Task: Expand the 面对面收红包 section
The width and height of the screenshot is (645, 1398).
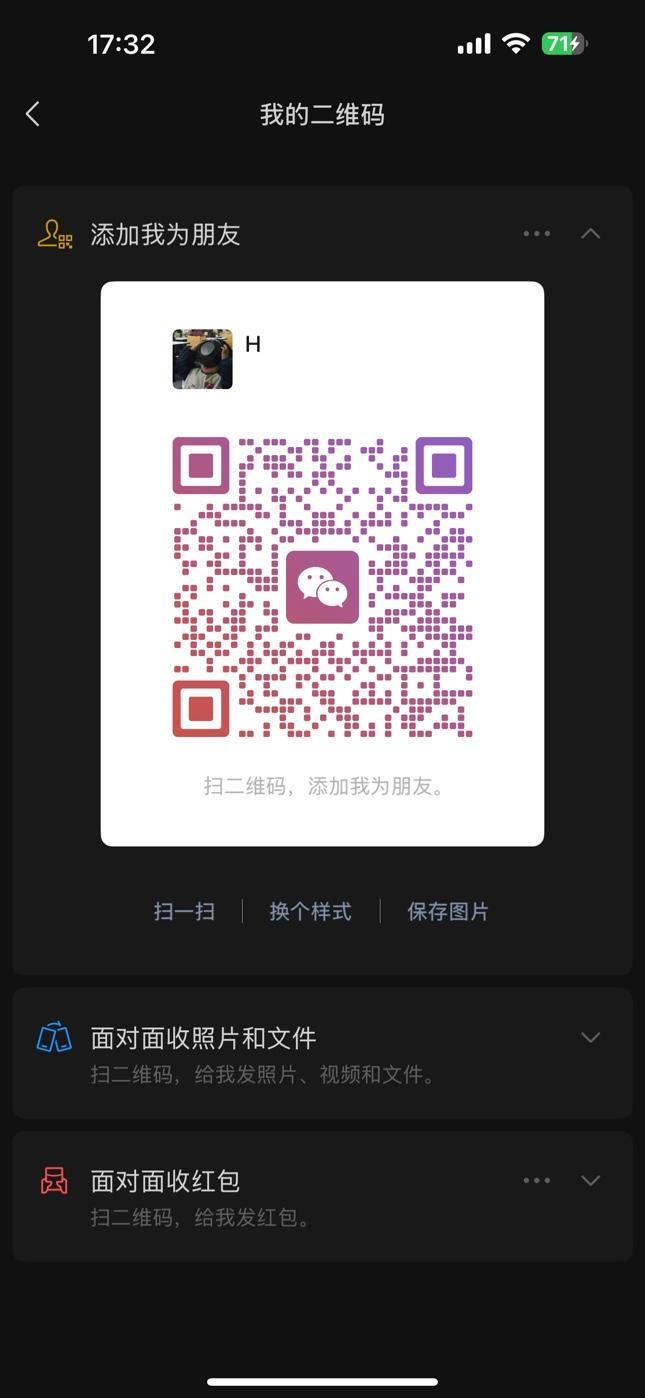Action: (x=590, y=1180)
